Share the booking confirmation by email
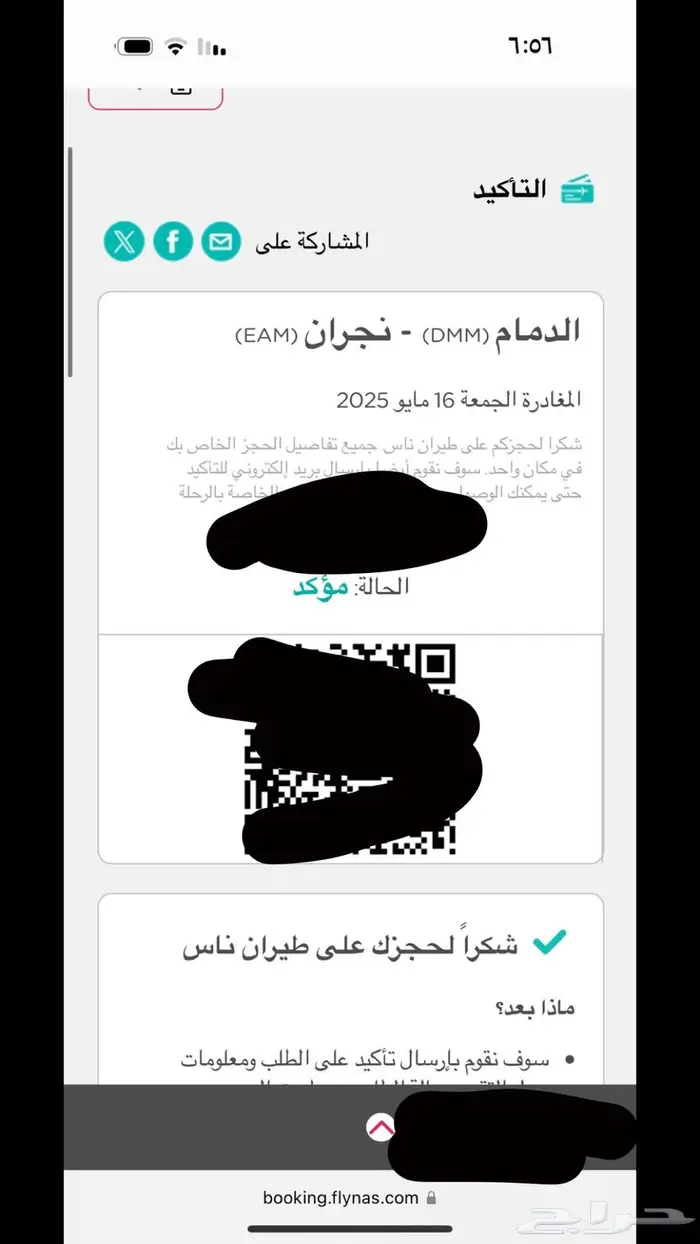This screenshot has height=1244, width=700. [x=221, y=241]
